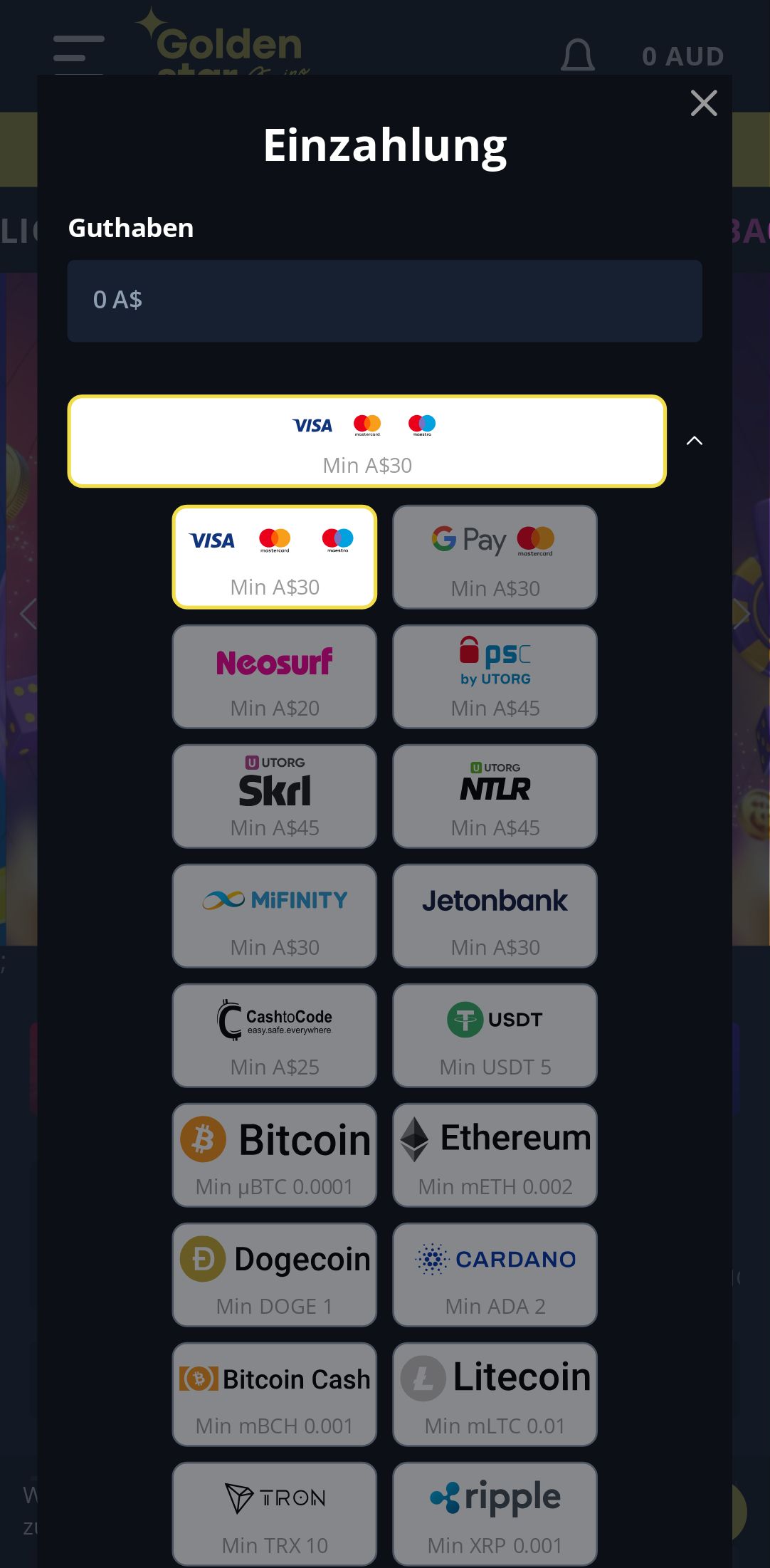Select Google Pay payment option
This screenshot has width=770, height=1568.
495,557
